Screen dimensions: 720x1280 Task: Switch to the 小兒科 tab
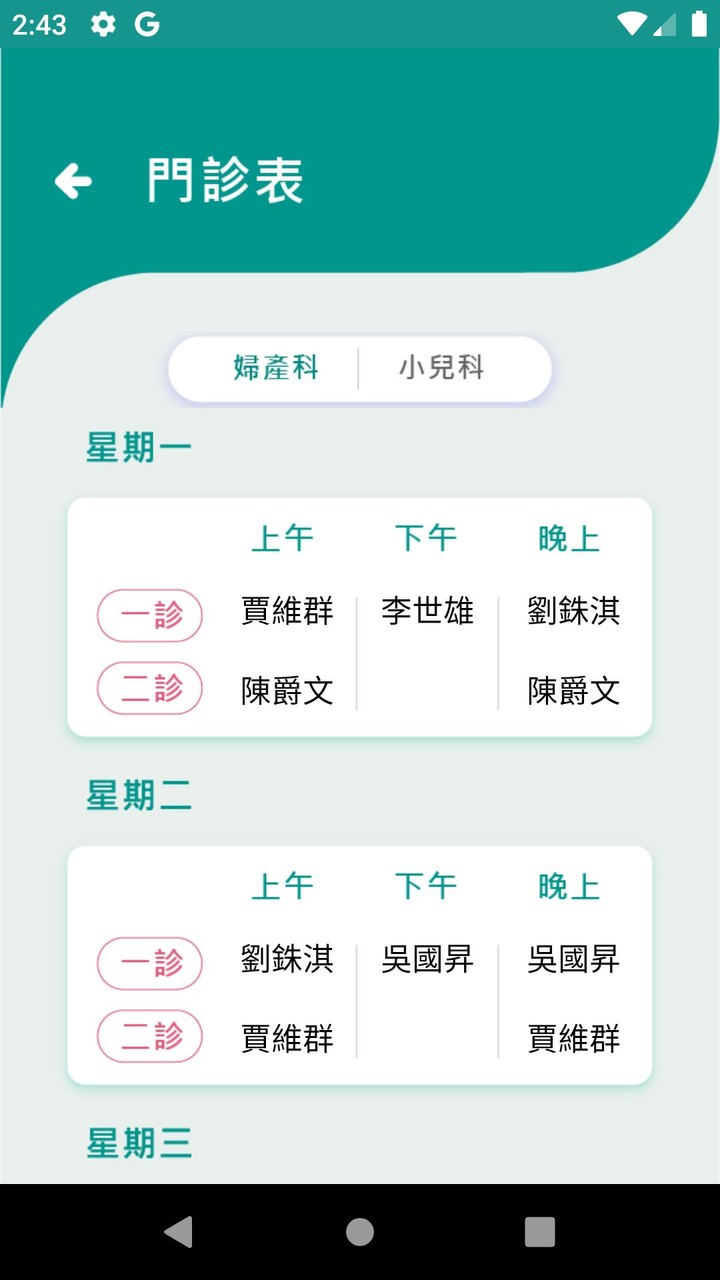tap(441, 369)
